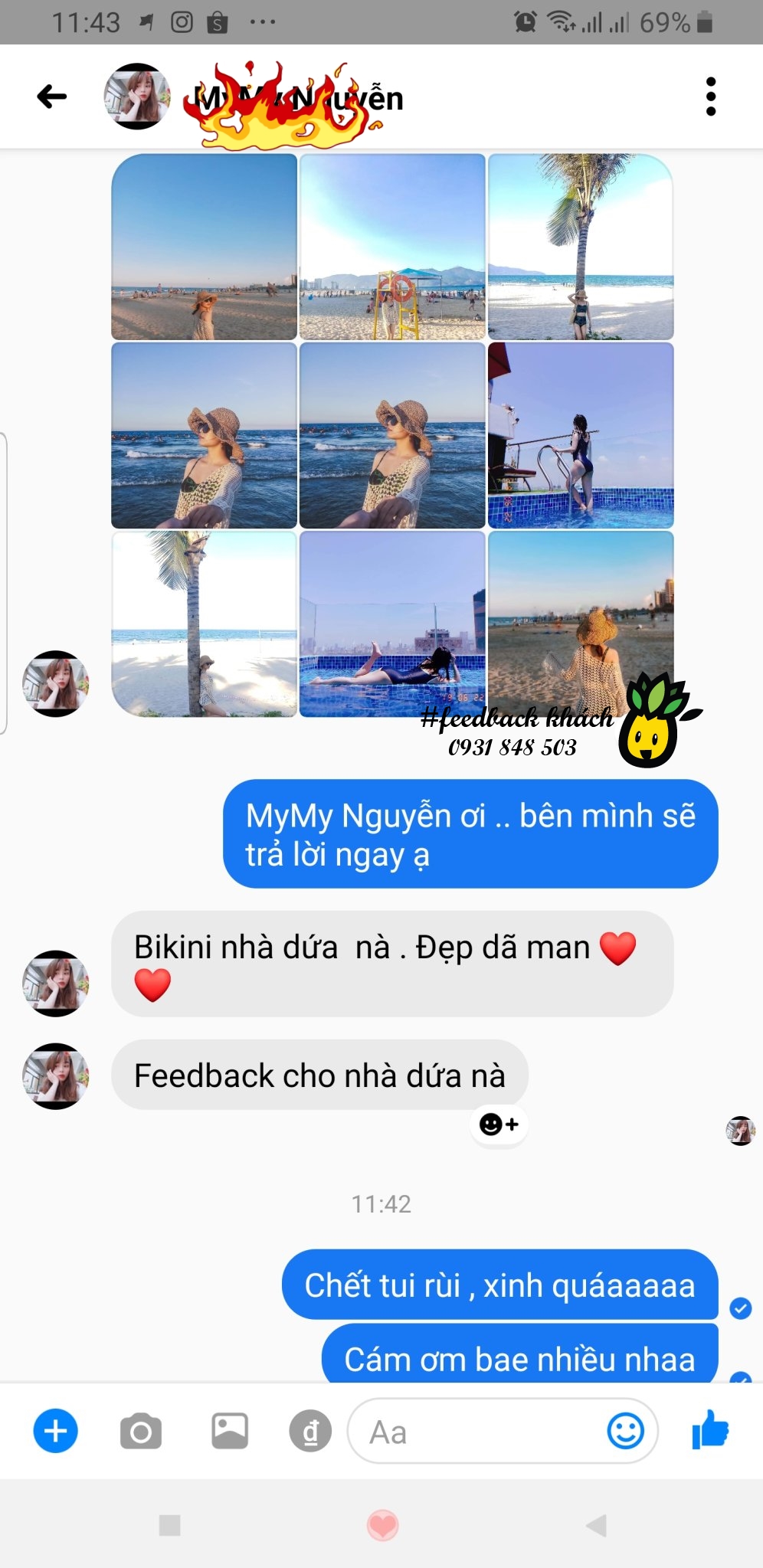
Task: Open the photo of the woman on the pool ladder
Action: pyautogui.click(x=581, y=435)
